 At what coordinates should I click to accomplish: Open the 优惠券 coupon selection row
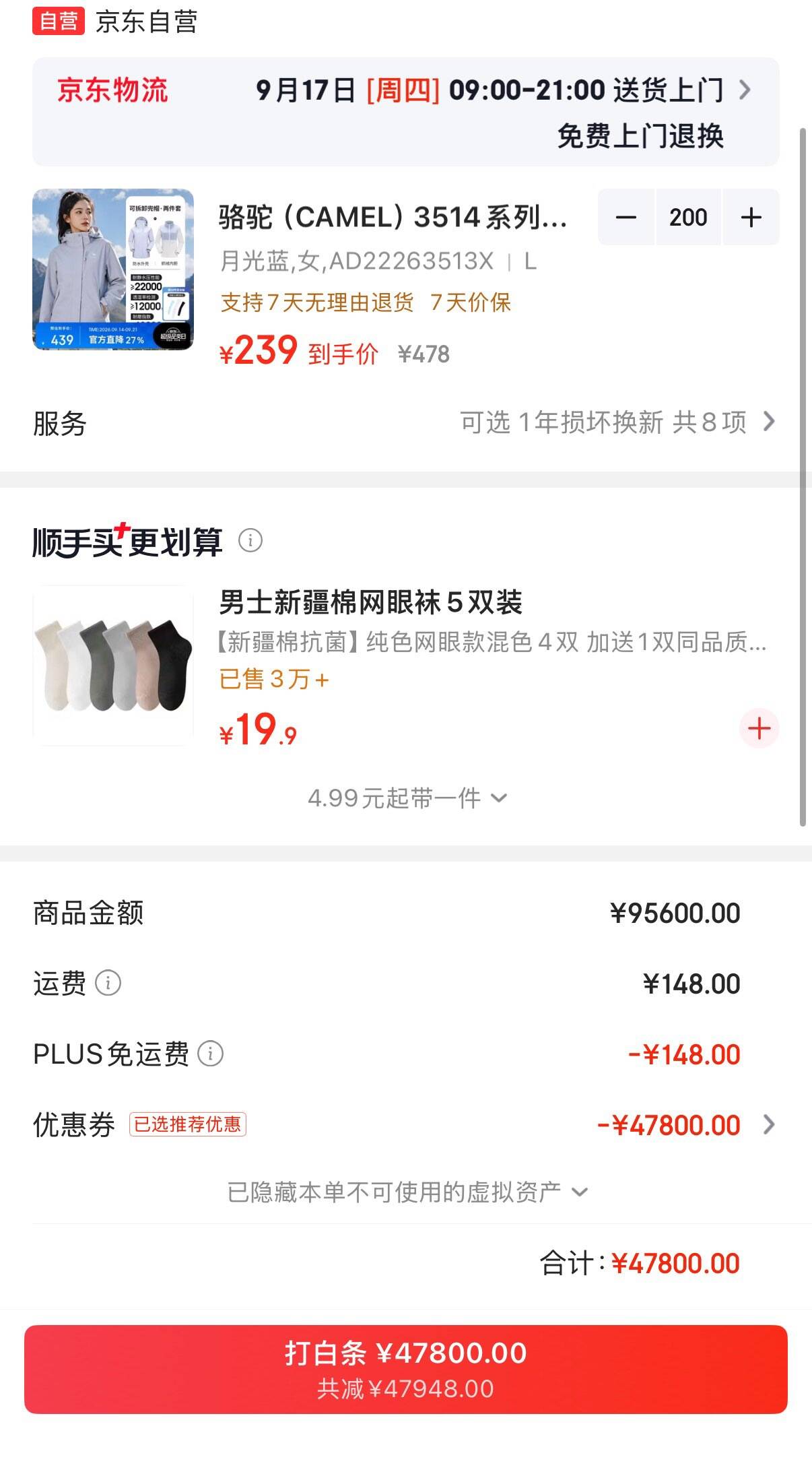[405, 1124]
